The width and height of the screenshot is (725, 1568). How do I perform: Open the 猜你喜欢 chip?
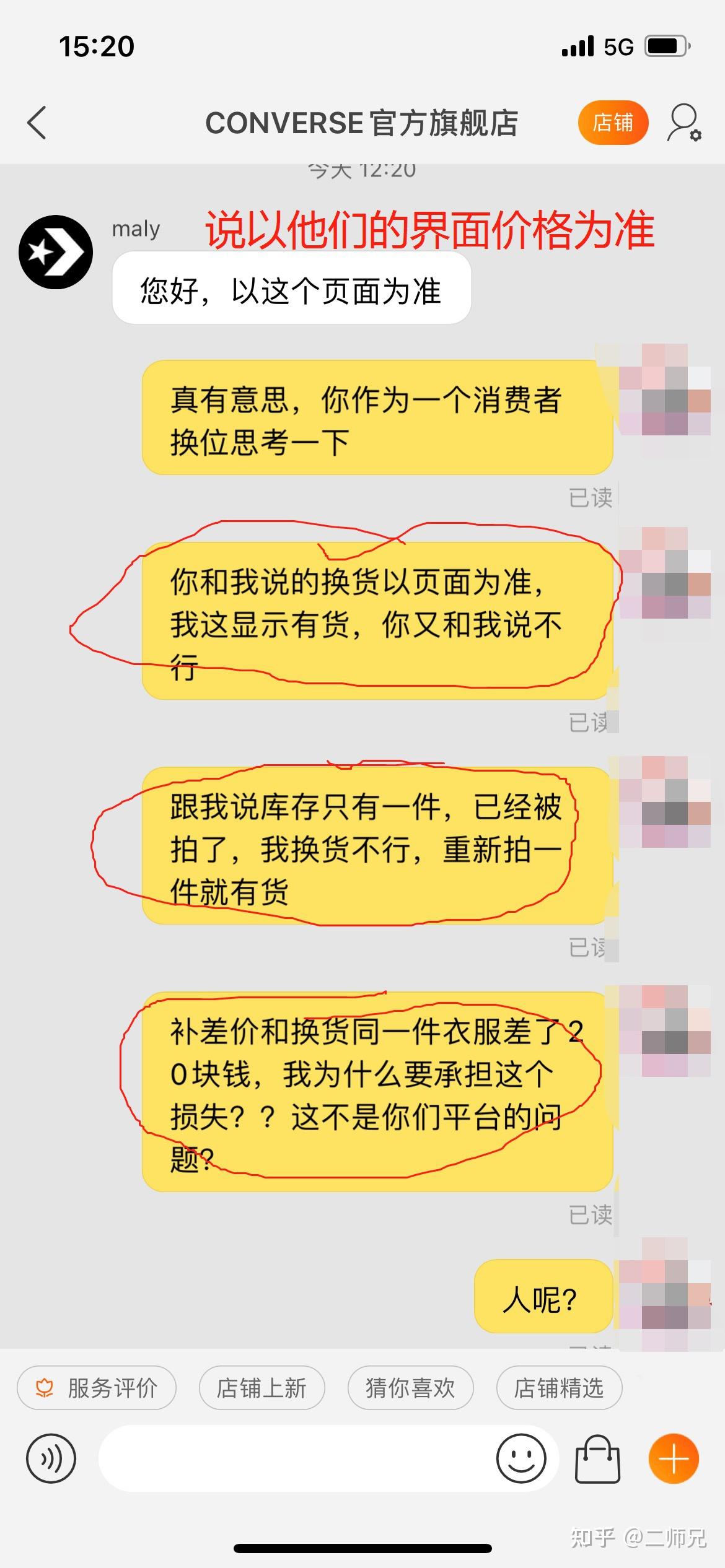pos(410,1387)
